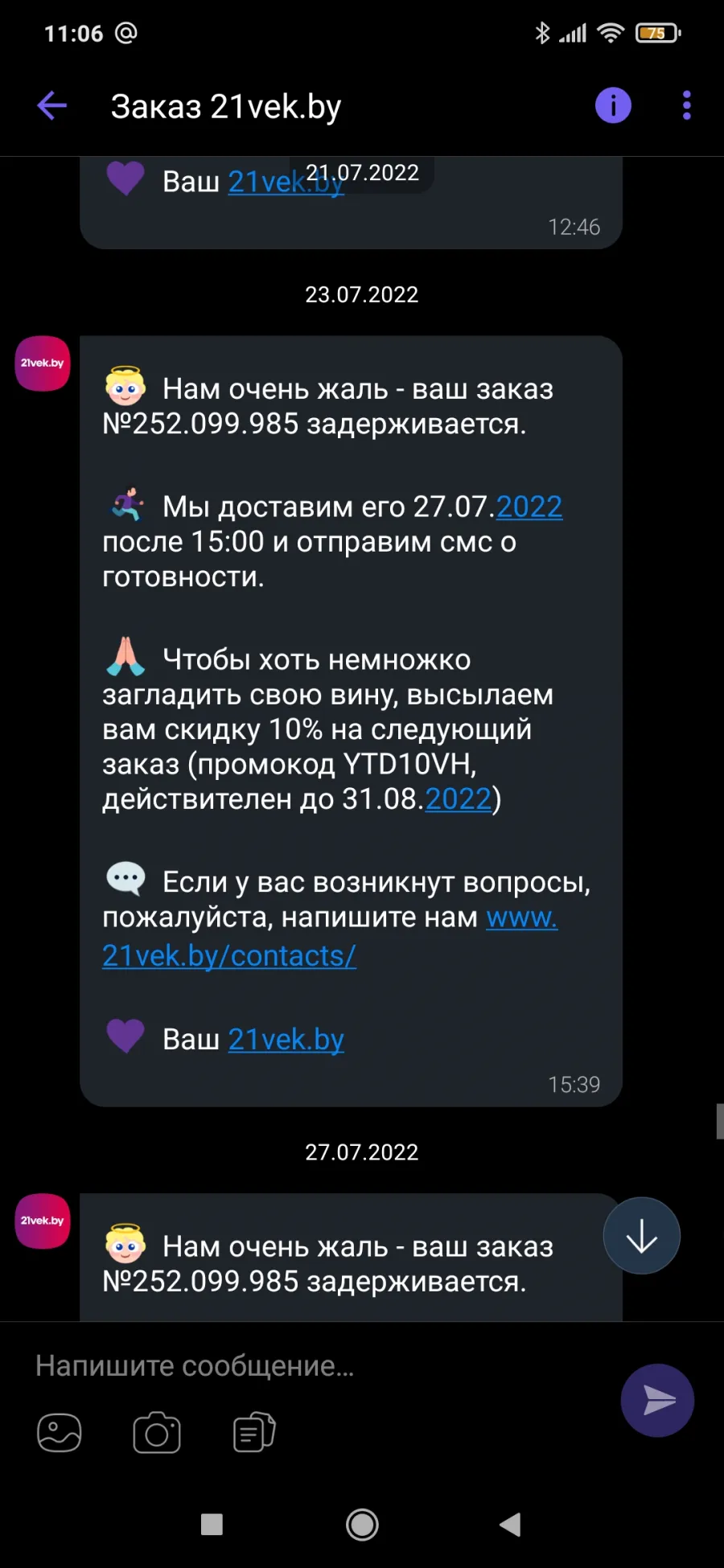Open the recent apps overview

212,1525
